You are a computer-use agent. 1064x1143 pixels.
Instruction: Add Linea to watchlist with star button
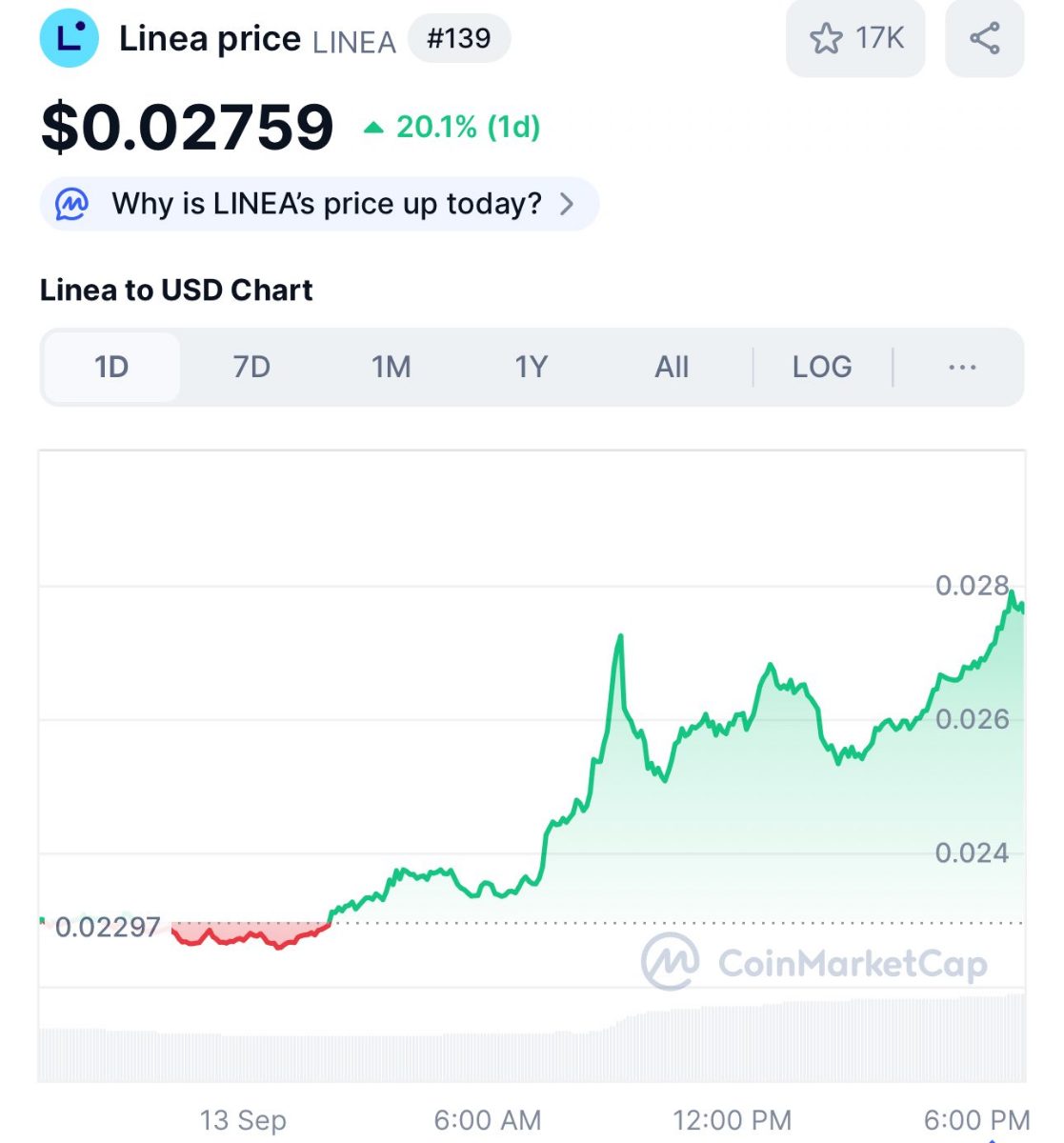(854, 39)
